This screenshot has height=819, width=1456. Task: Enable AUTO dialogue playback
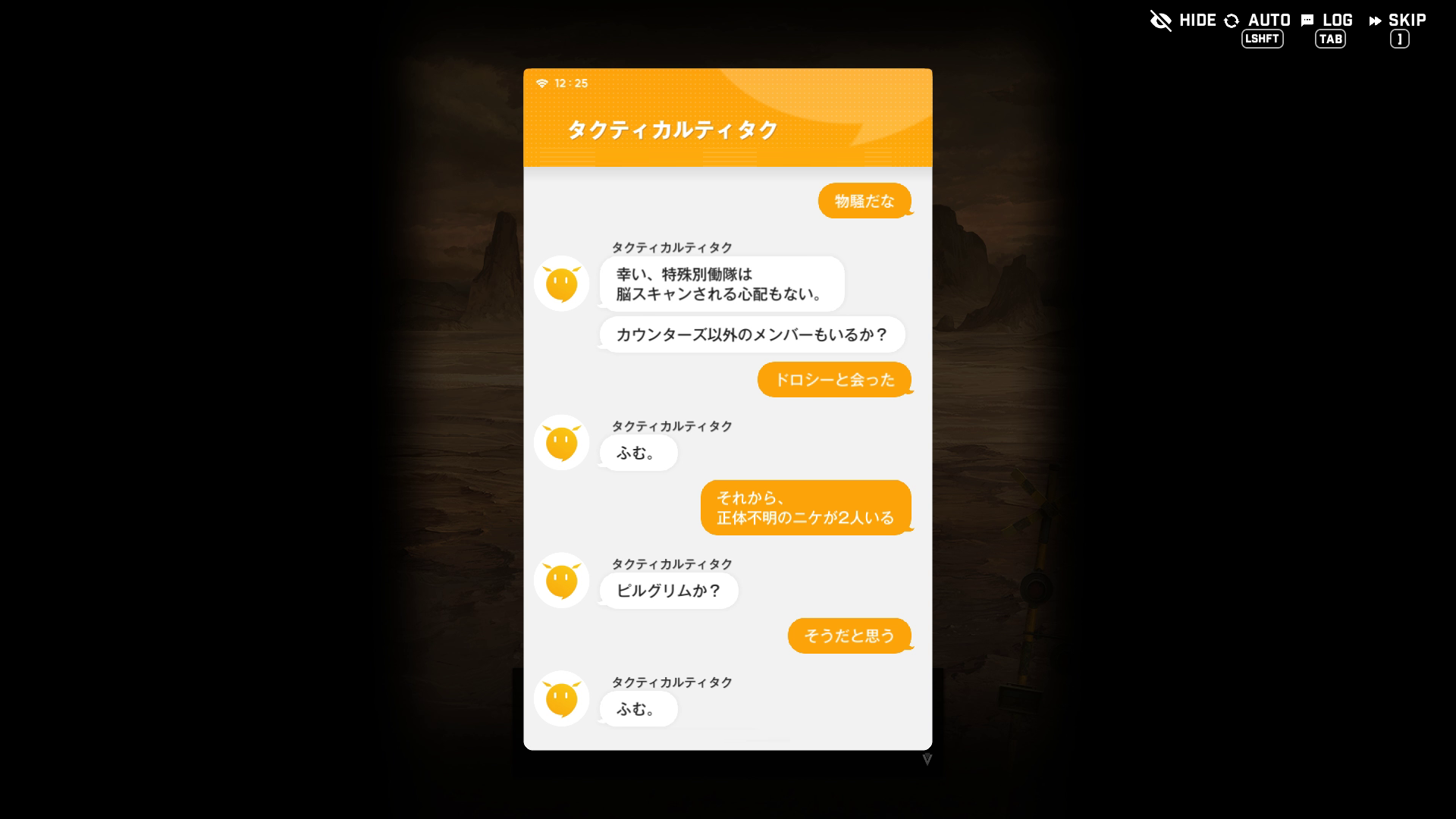point(1257,21)
